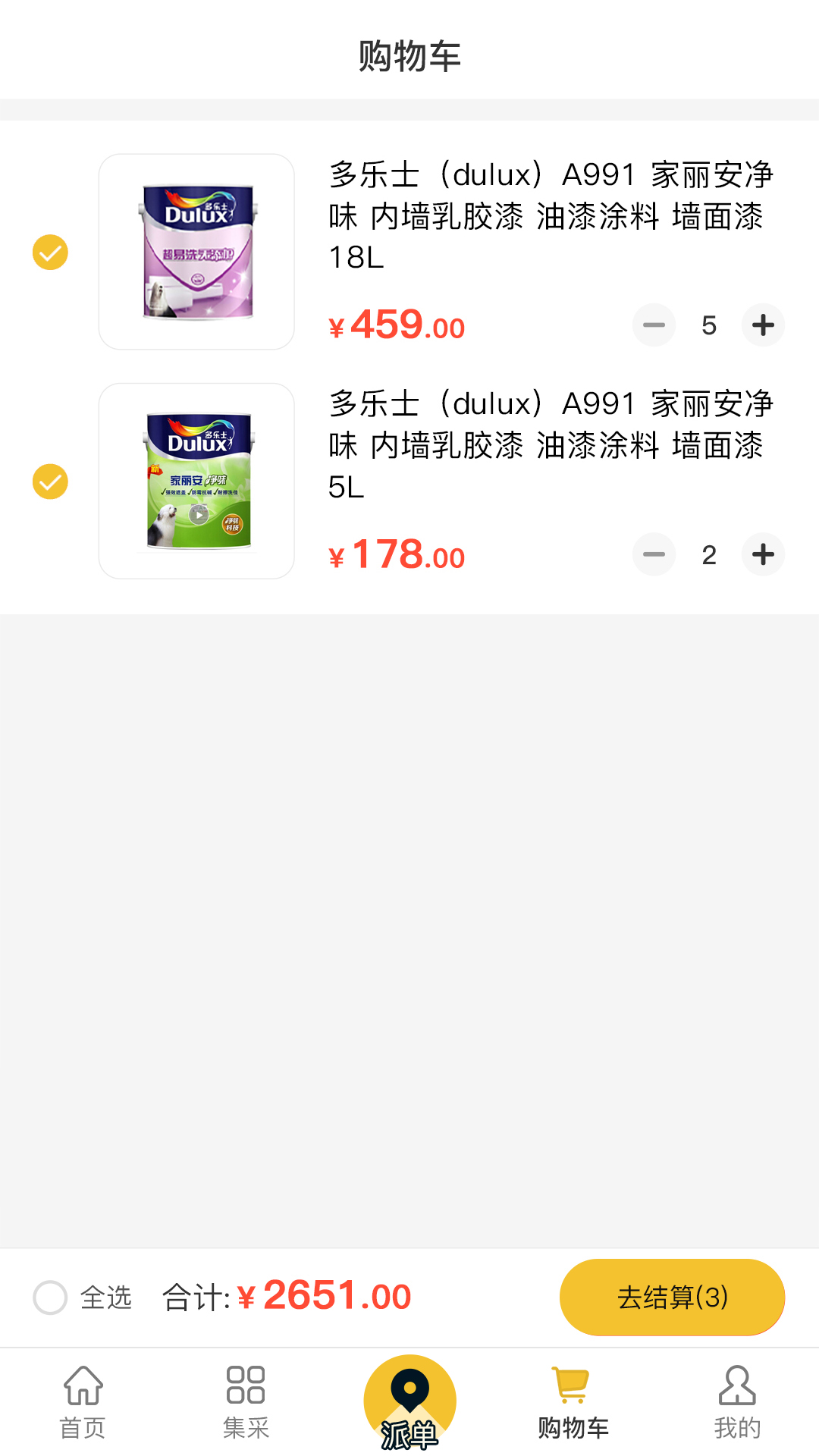Tap the quantity number 5 for the 18L paint
The image size is (819, 1456).
click(x=708, y=325)
